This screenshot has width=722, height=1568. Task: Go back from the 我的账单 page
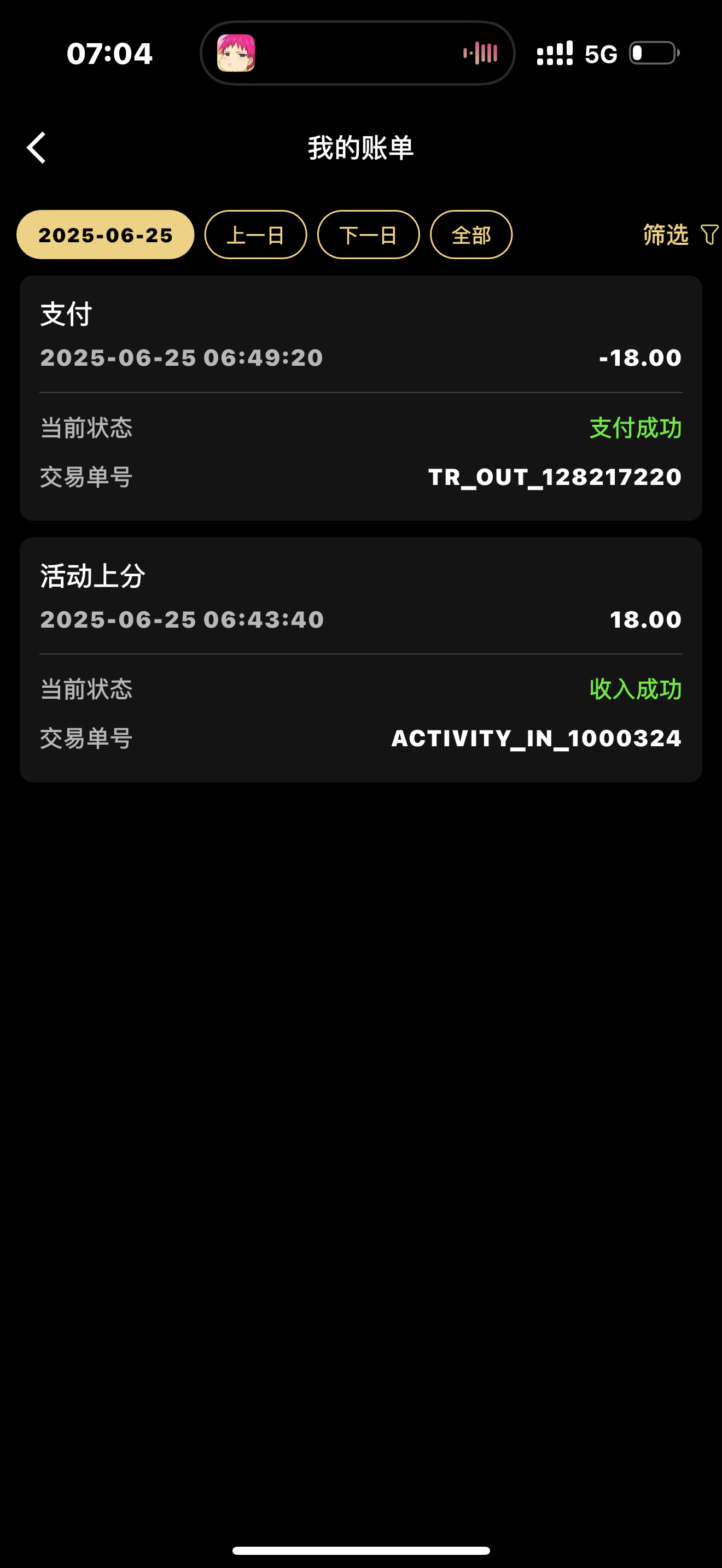click(x=37, y=148)
